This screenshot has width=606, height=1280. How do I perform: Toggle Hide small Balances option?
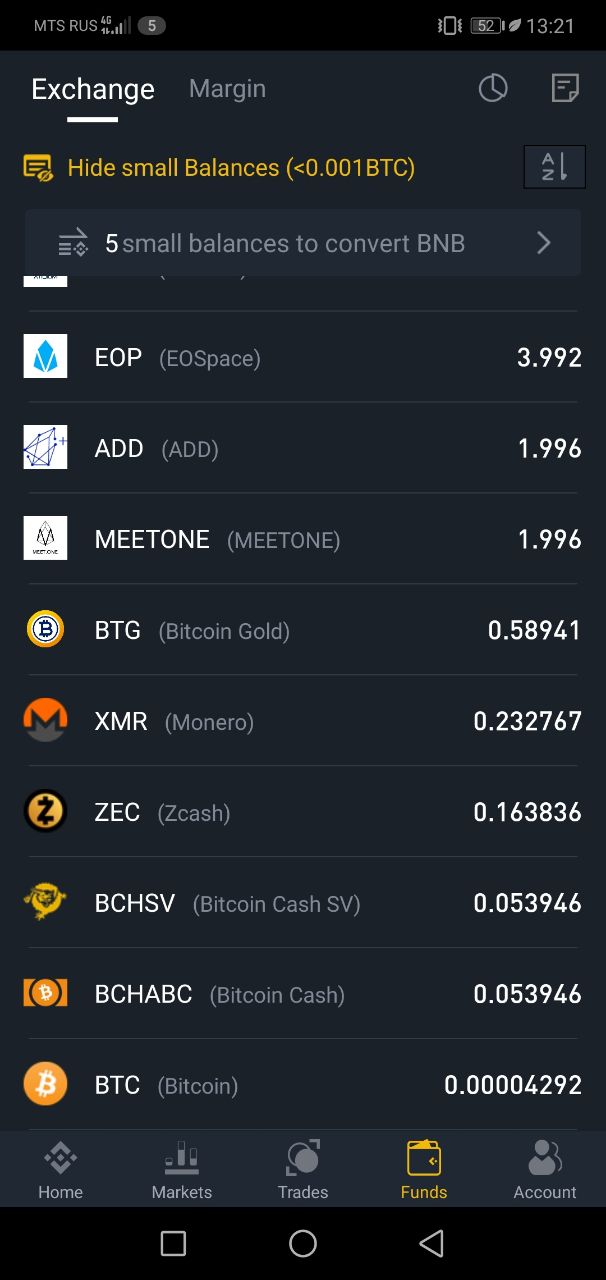point(220,168)
